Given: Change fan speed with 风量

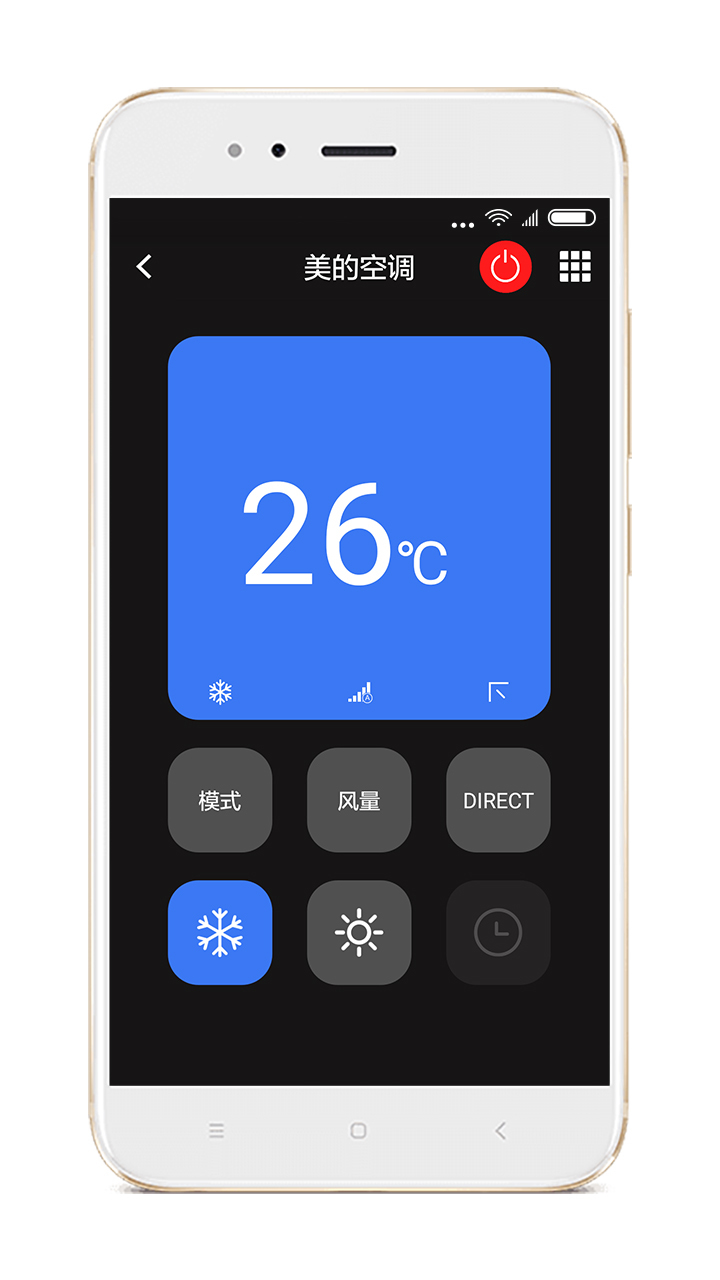Looking at the screenshot, I should click(x=359, y=800).
